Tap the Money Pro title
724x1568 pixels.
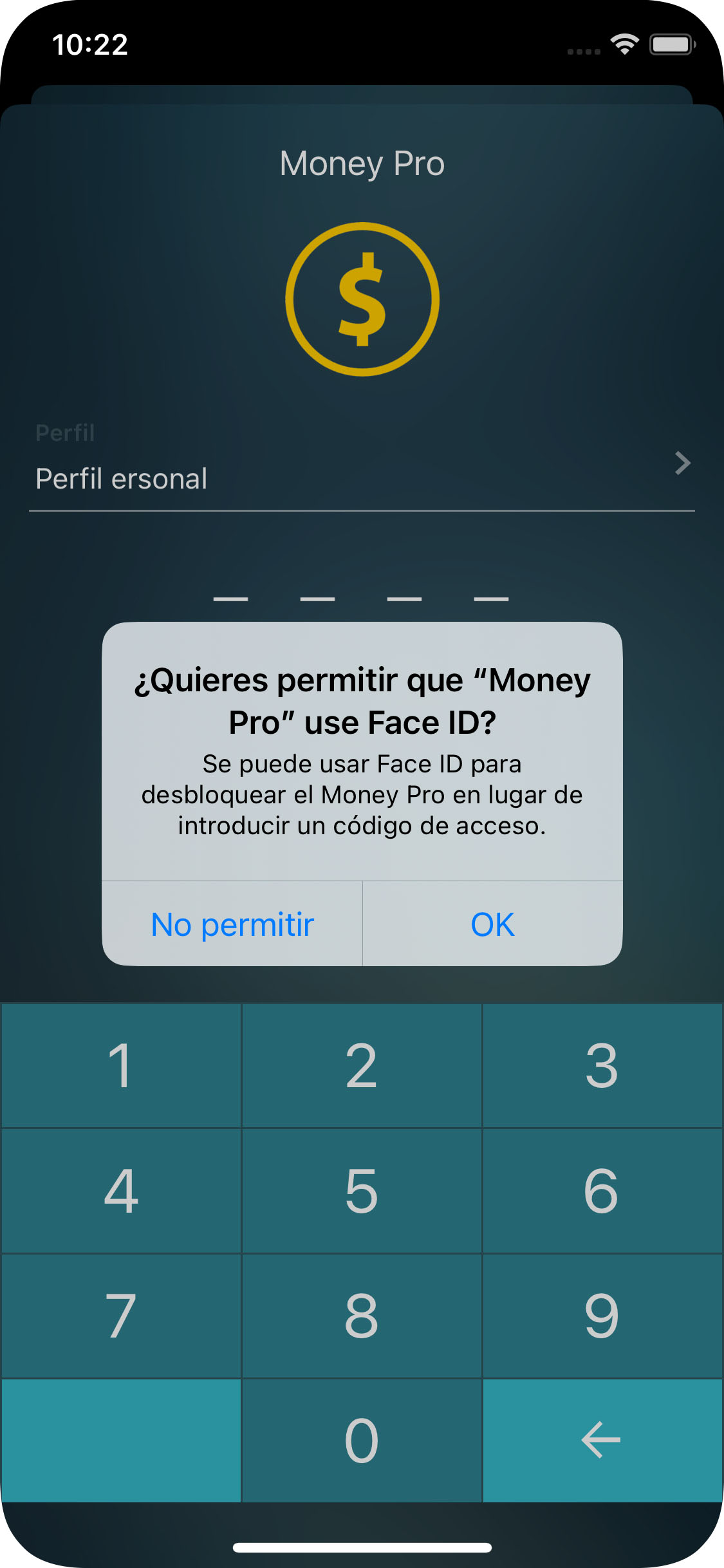coord(362,163)
